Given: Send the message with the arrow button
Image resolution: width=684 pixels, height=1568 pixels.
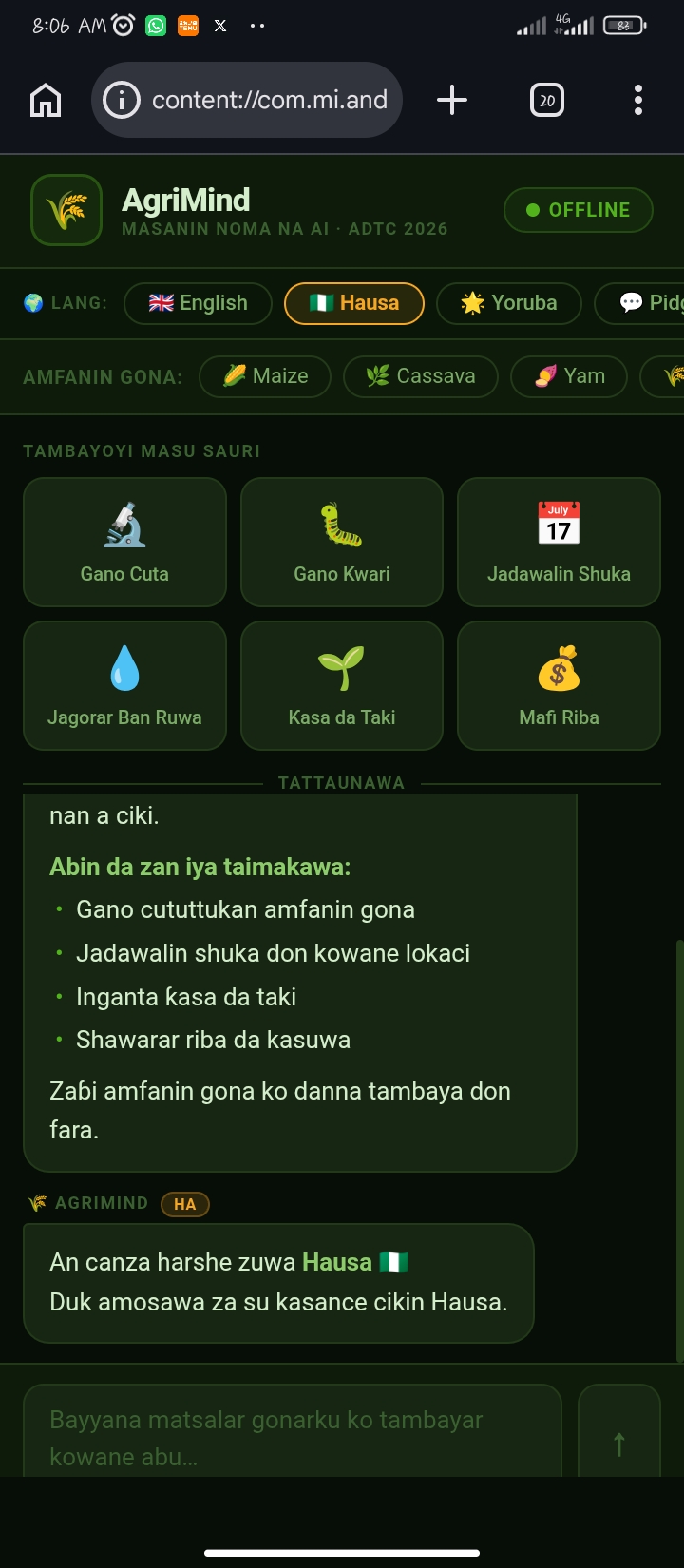Looking at the screenshot, I should [x=619, y=1430].
